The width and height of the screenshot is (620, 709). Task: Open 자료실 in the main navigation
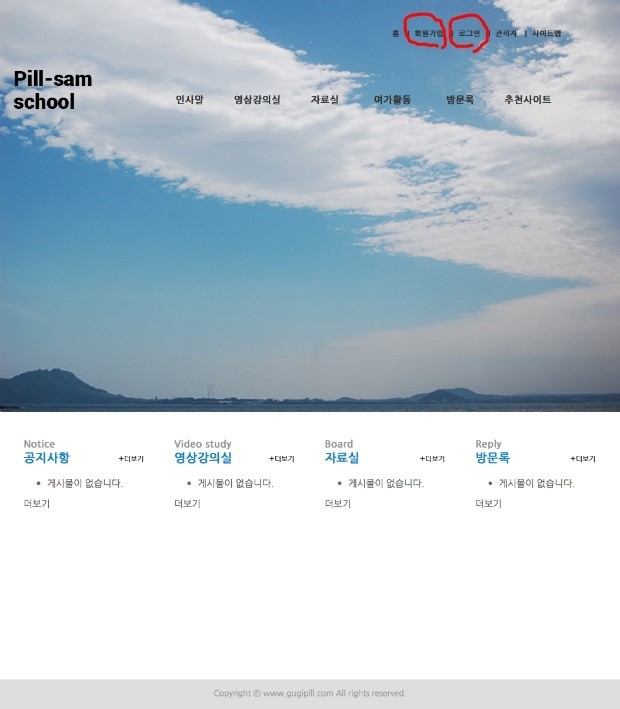[x=324, y=100]
